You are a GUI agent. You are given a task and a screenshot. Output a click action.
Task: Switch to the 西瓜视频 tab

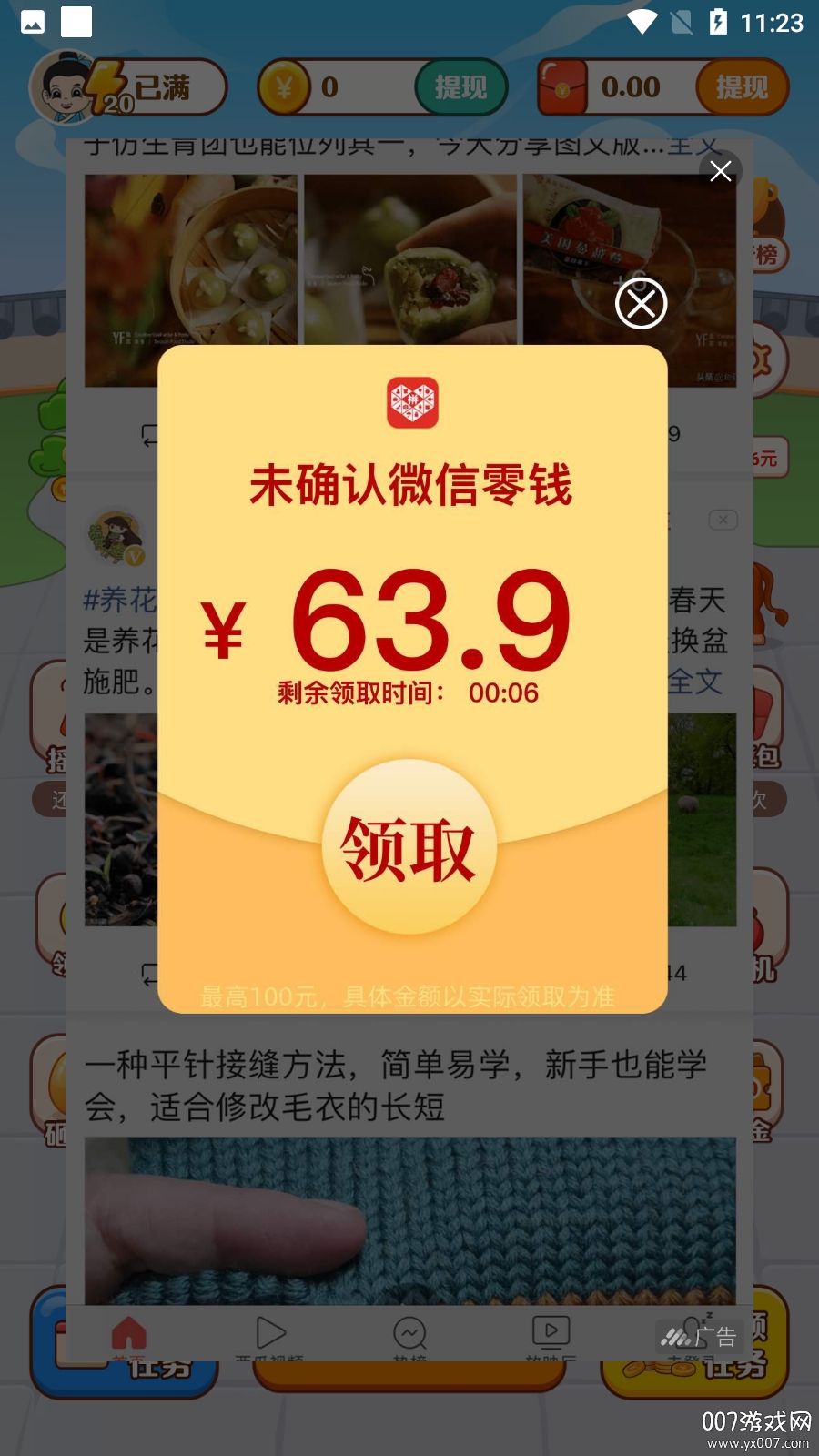click(270, 1334)
